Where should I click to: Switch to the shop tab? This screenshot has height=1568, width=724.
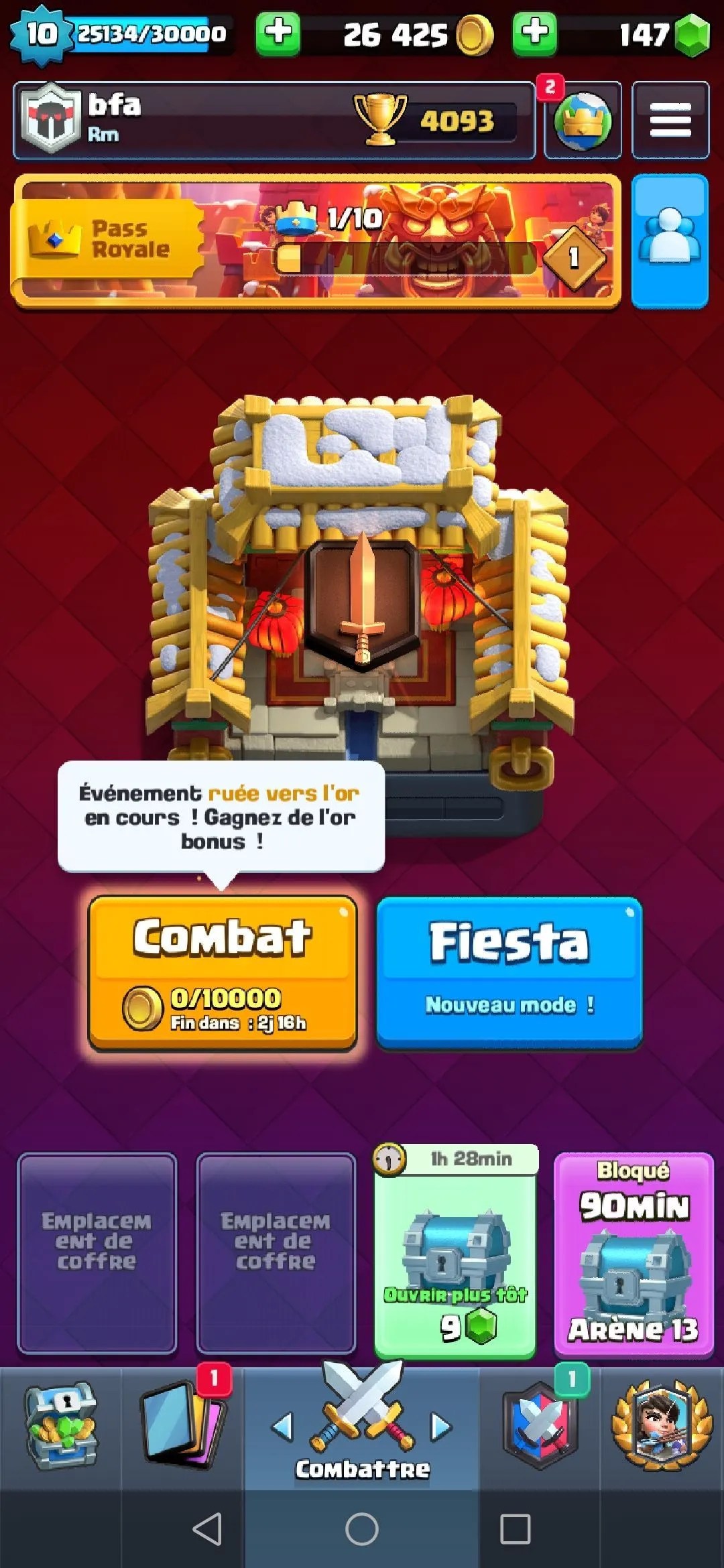coord(60,1427)
